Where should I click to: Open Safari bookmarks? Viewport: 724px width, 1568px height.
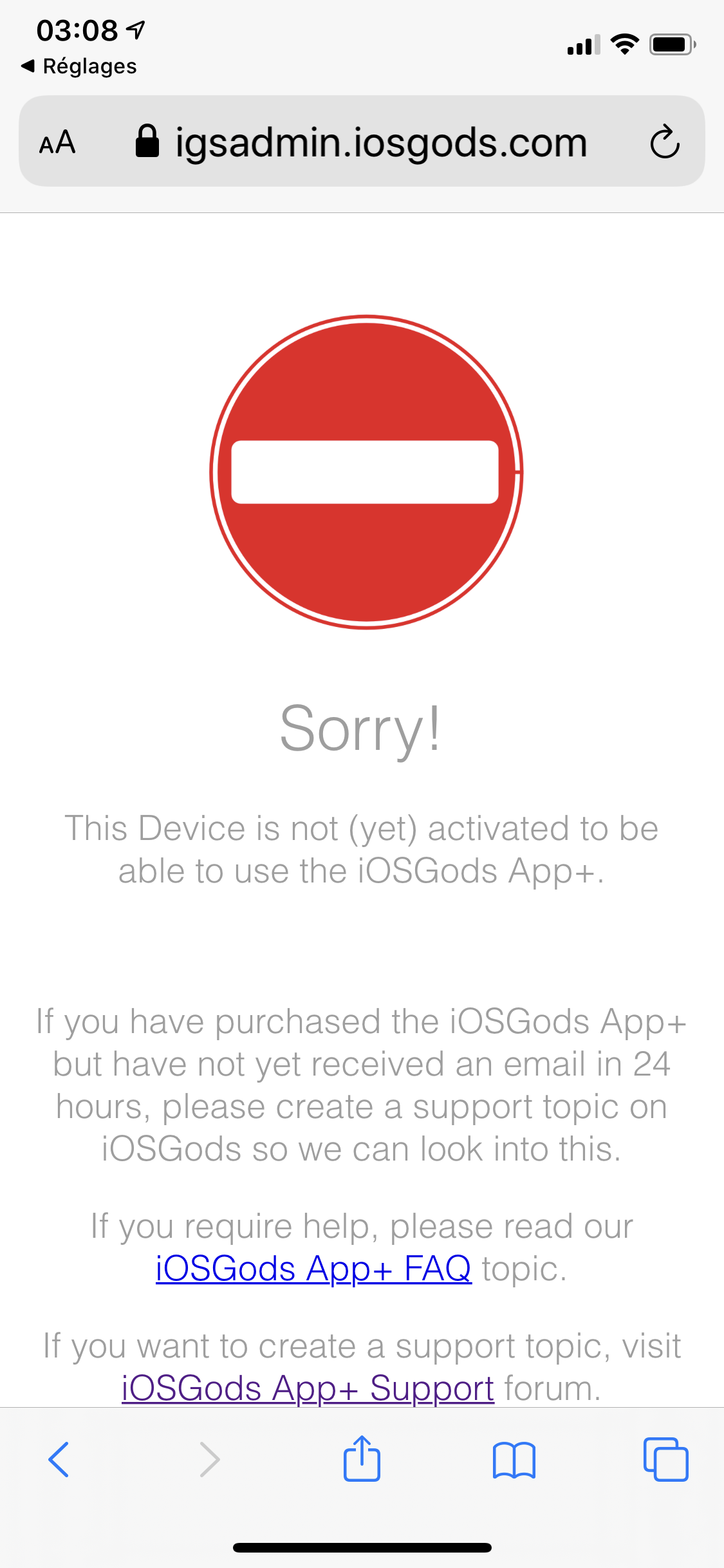pos(514,1459)
